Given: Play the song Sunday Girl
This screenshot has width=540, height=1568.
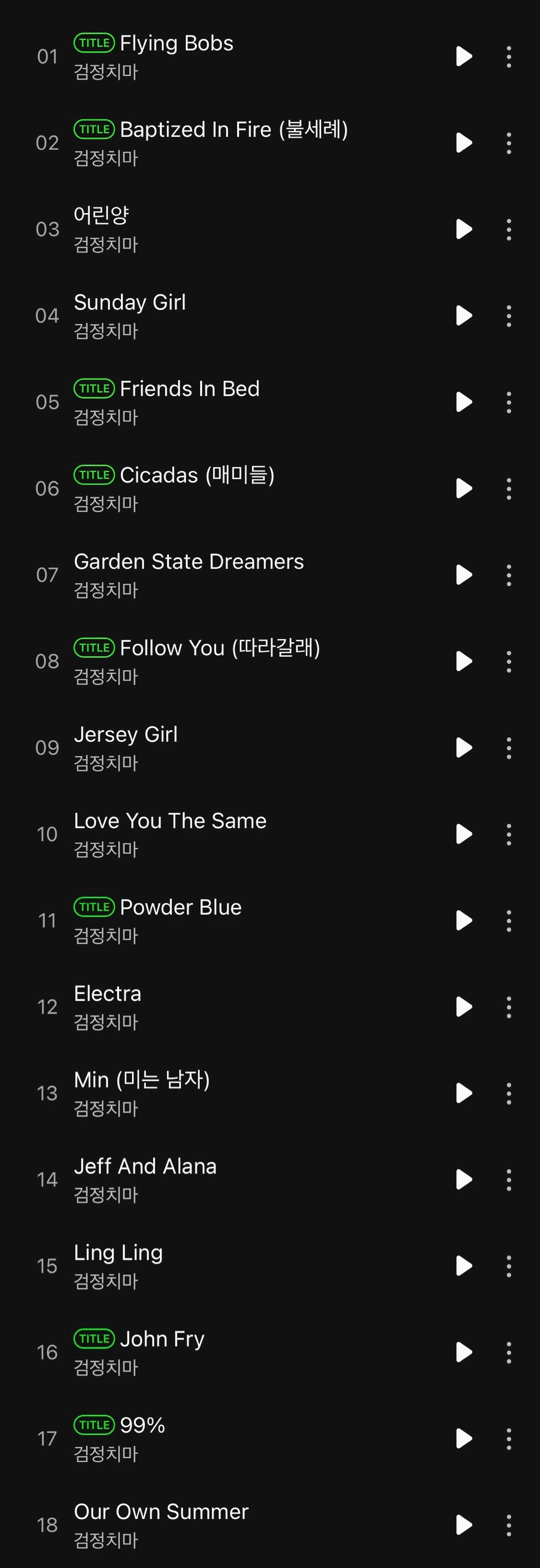Looking at the screenshot, I should pos(464,316).
